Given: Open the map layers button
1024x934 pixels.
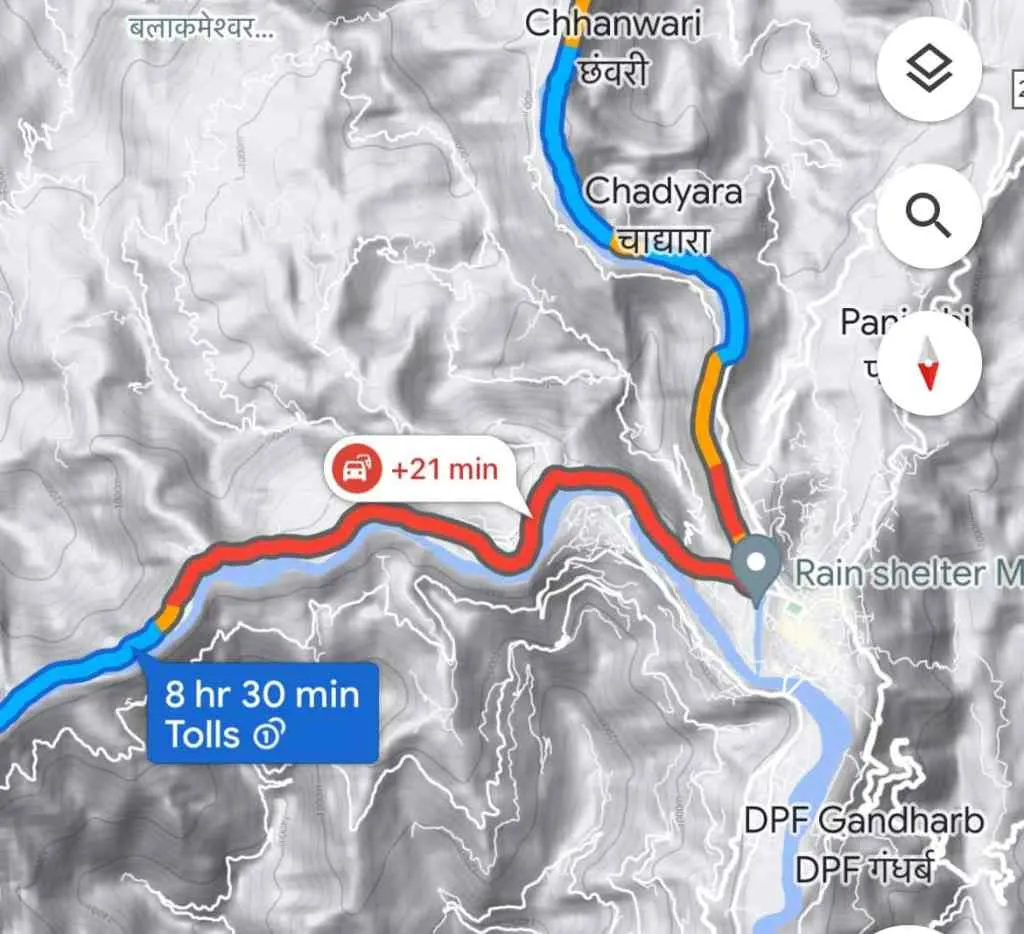Looking at the screenshot, I should point(929,69).
